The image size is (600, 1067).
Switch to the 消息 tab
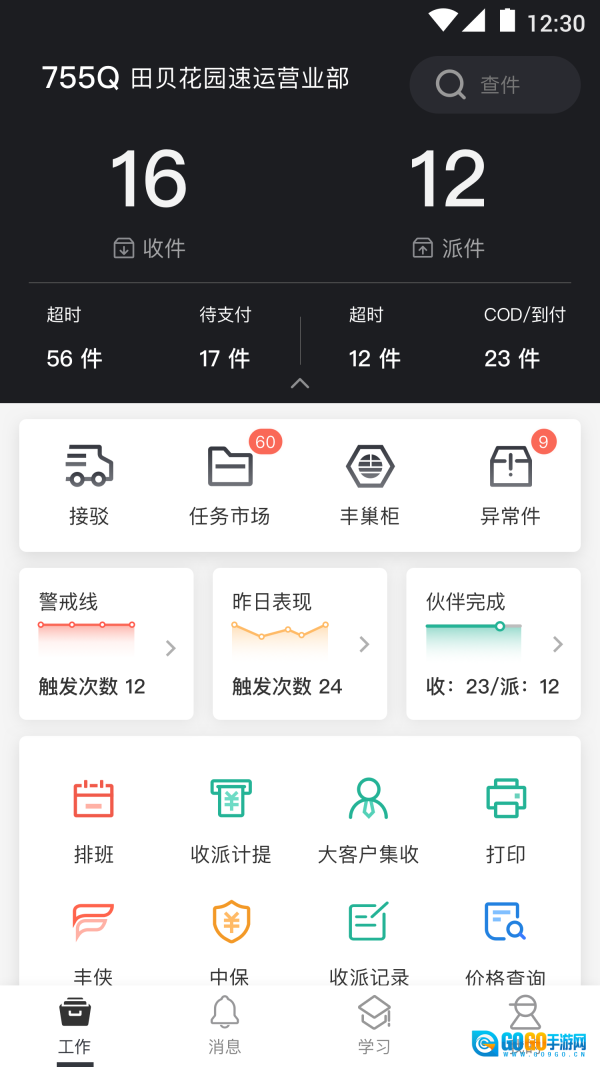pyautogui.click(x=225, y=1026)
